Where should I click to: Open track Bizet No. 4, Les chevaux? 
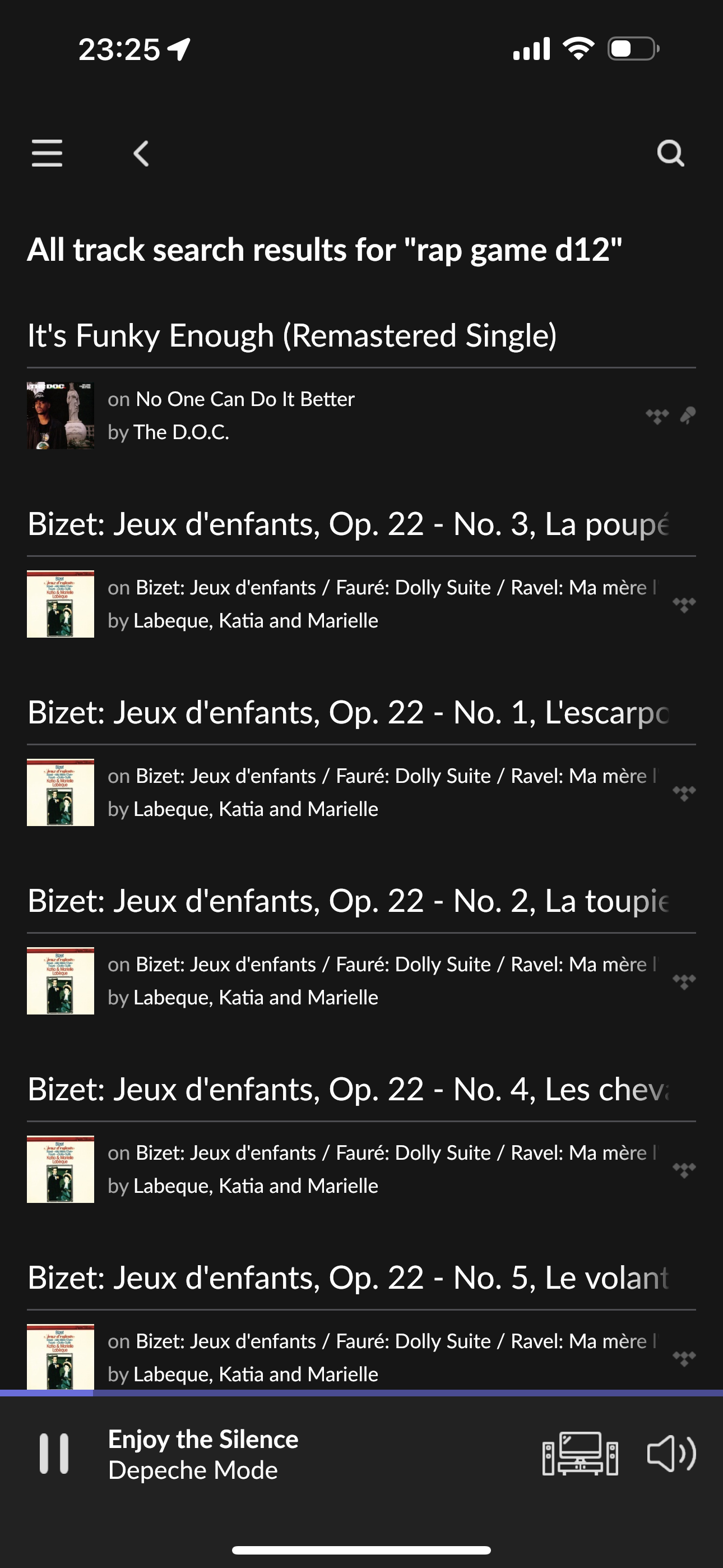[x=348, y=1090]
